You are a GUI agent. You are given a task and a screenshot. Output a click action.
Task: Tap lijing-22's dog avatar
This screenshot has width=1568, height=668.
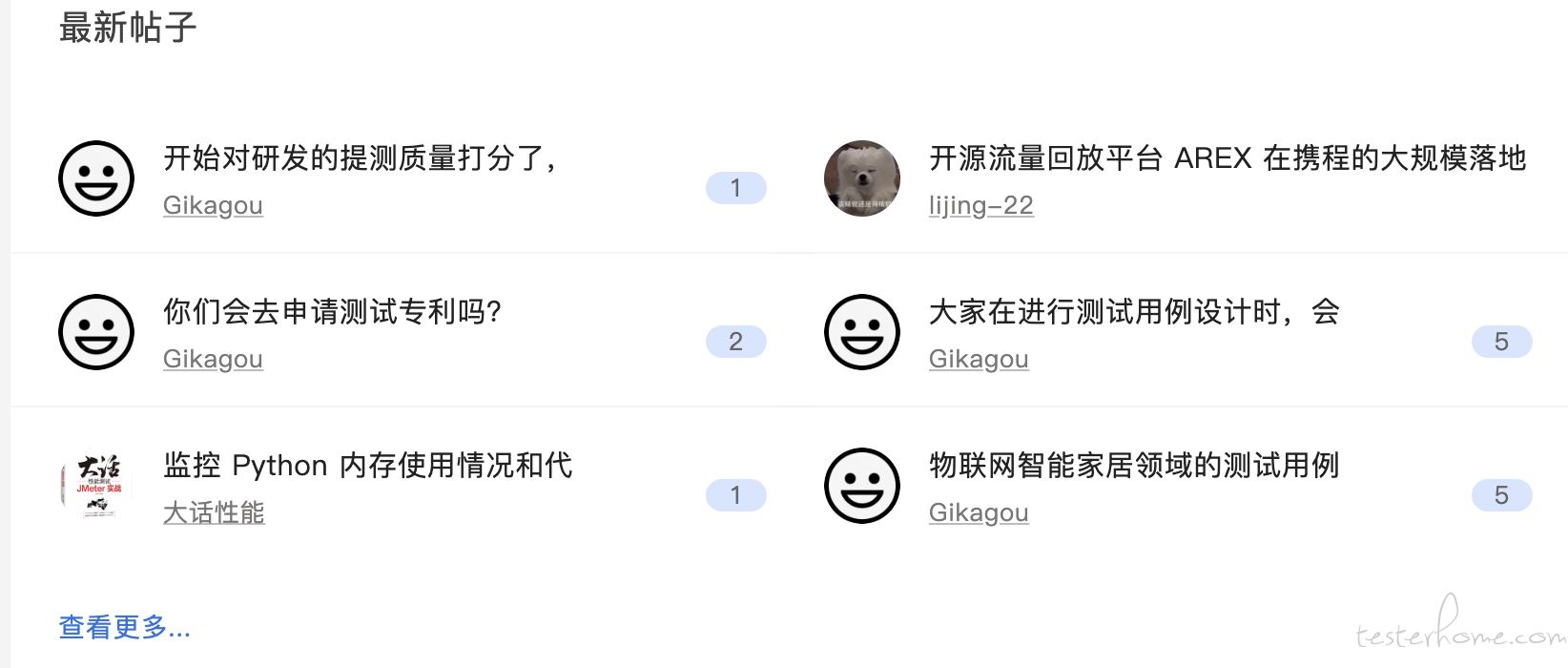[x=862, y=178]
